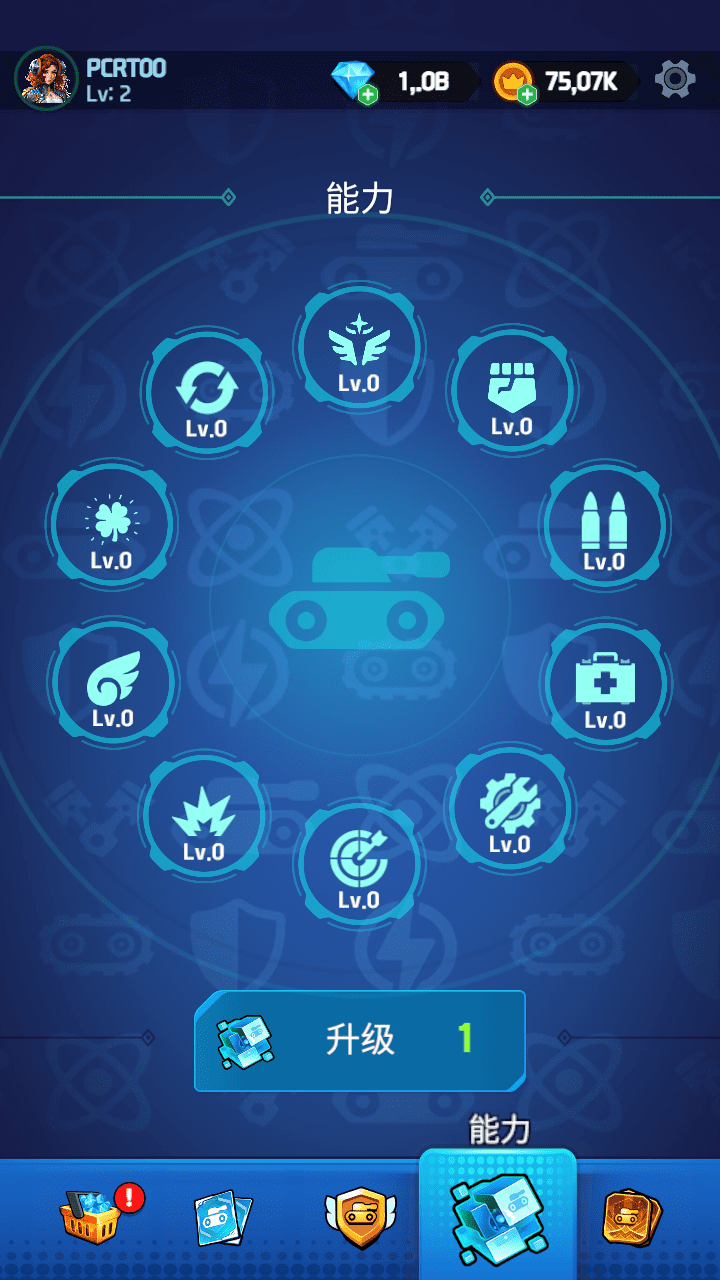Screen dimensions: 720x1280
Task: Open the PCRT00 player profile avatar
Action: (46, 79)
